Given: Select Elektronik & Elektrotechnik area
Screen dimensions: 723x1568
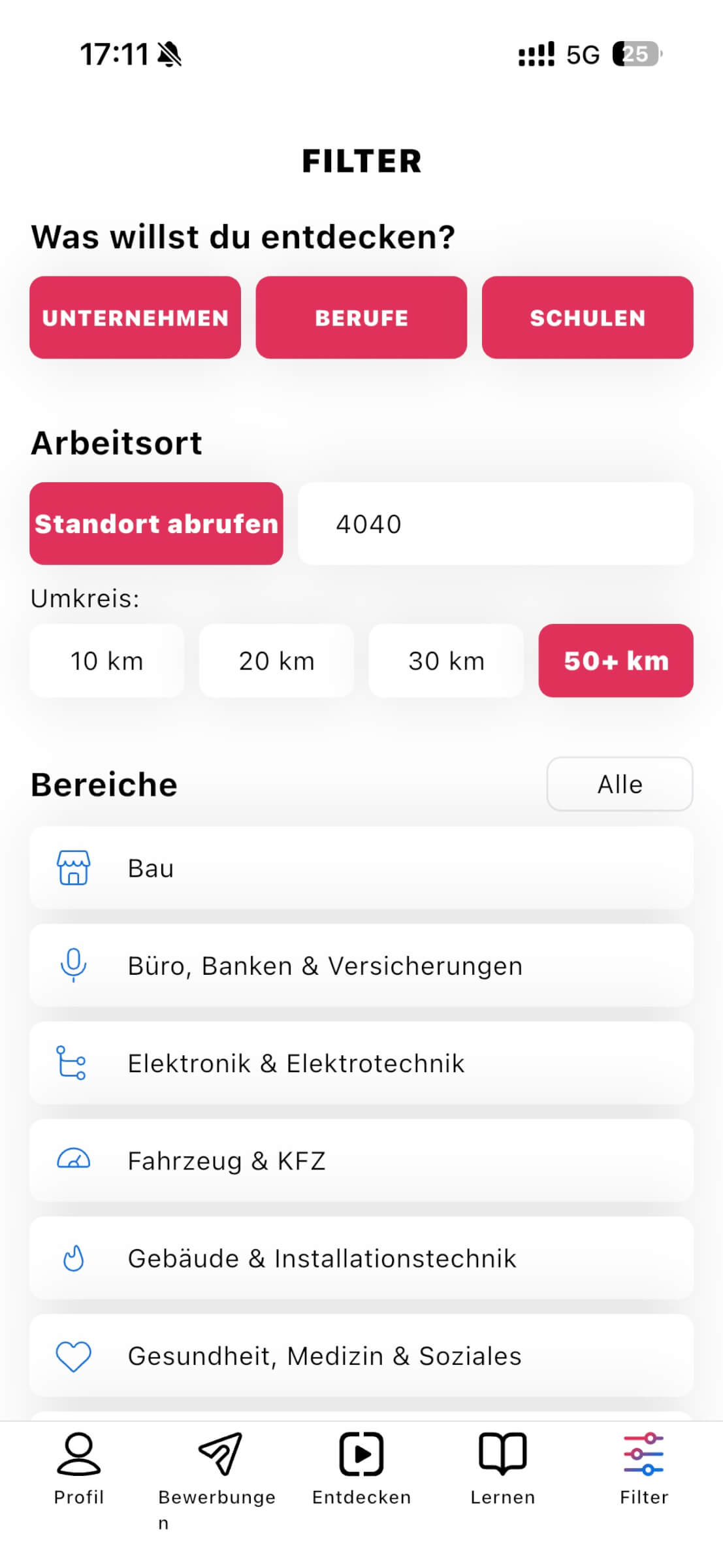Looking at the screenshot, I should pos(361,1063).
